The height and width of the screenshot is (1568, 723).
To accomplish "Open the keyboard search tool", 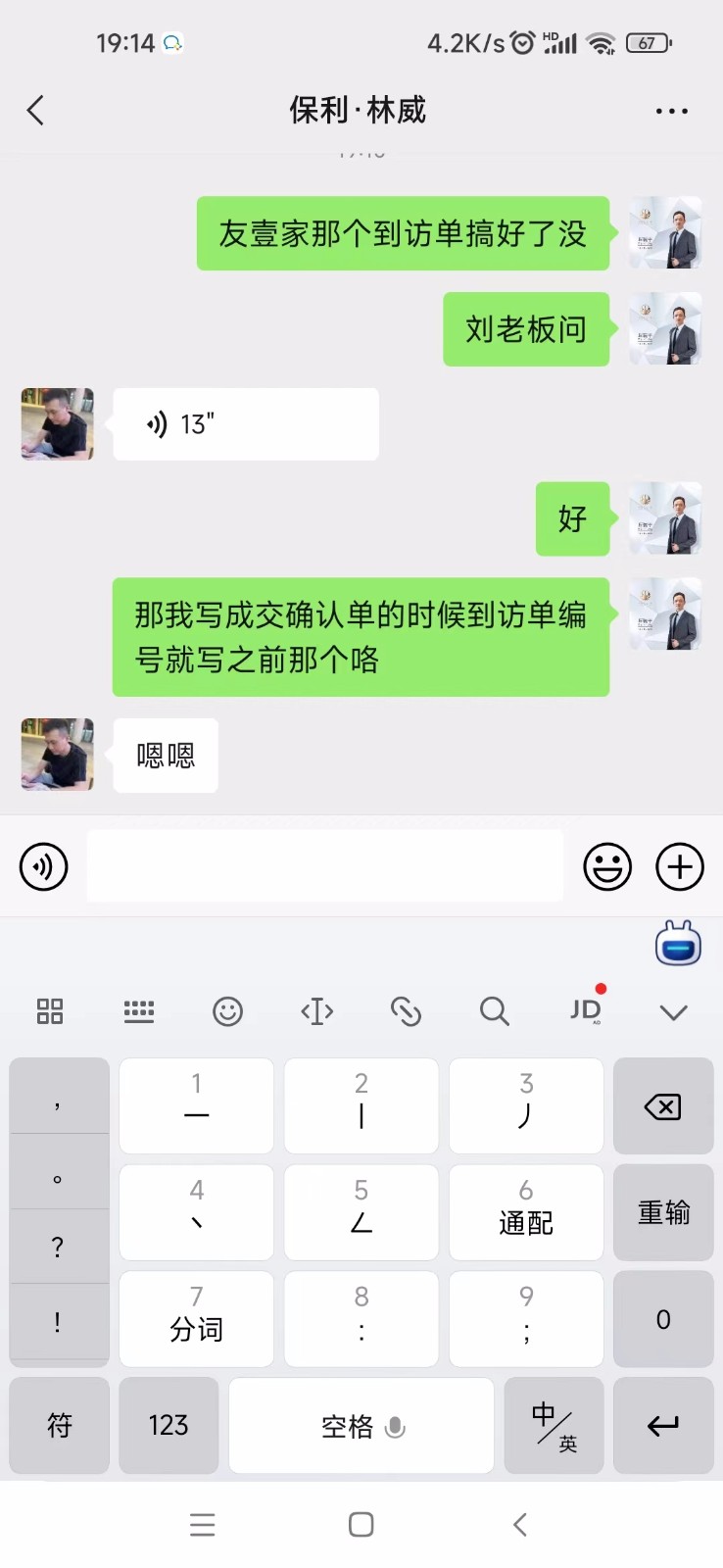I will [x=495, y=1010].
